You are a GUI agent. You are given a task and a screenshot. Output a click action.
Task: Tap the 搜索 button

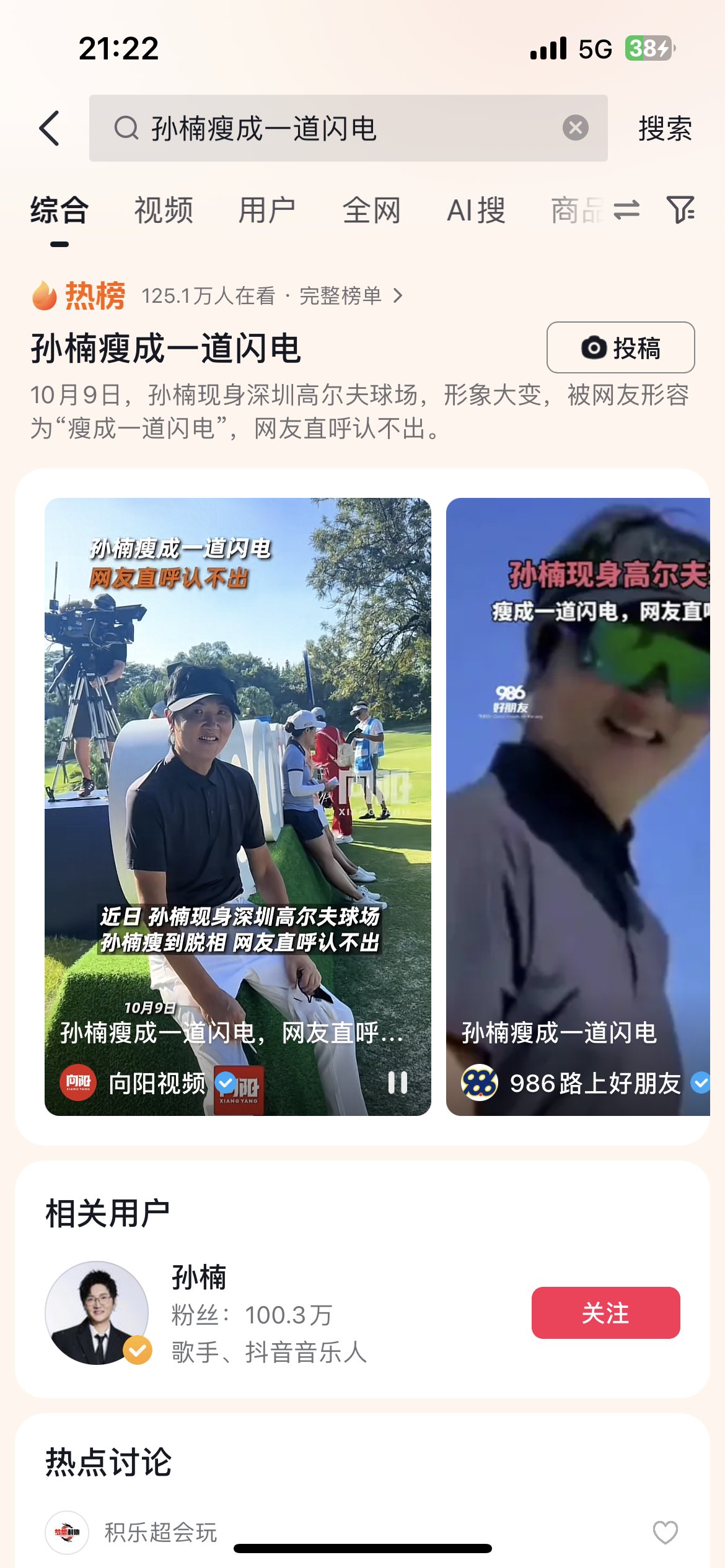tap(664, 128)
